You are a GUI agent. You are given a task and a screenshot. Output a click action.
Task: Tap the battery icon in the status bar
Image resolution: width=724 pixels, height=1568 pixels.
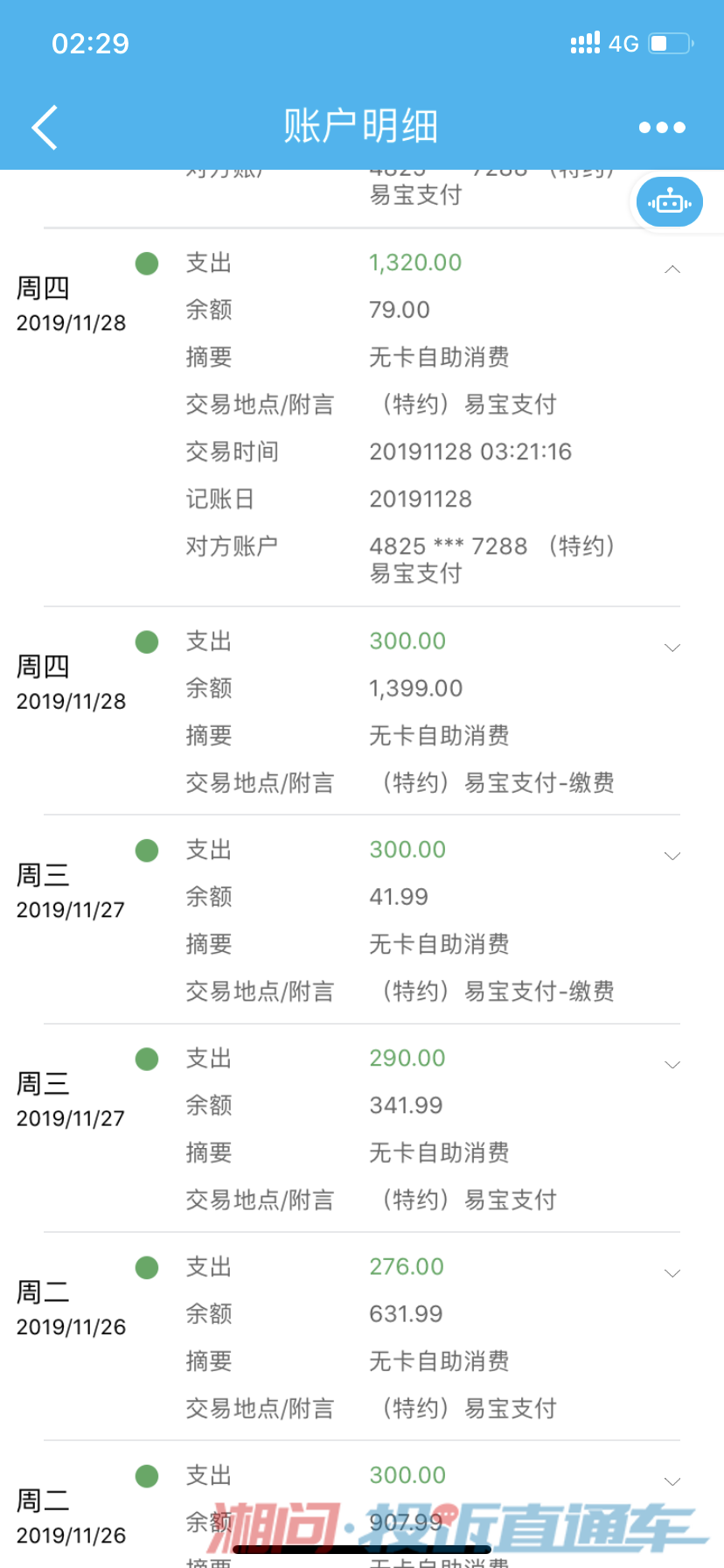[x=670, y=42]
